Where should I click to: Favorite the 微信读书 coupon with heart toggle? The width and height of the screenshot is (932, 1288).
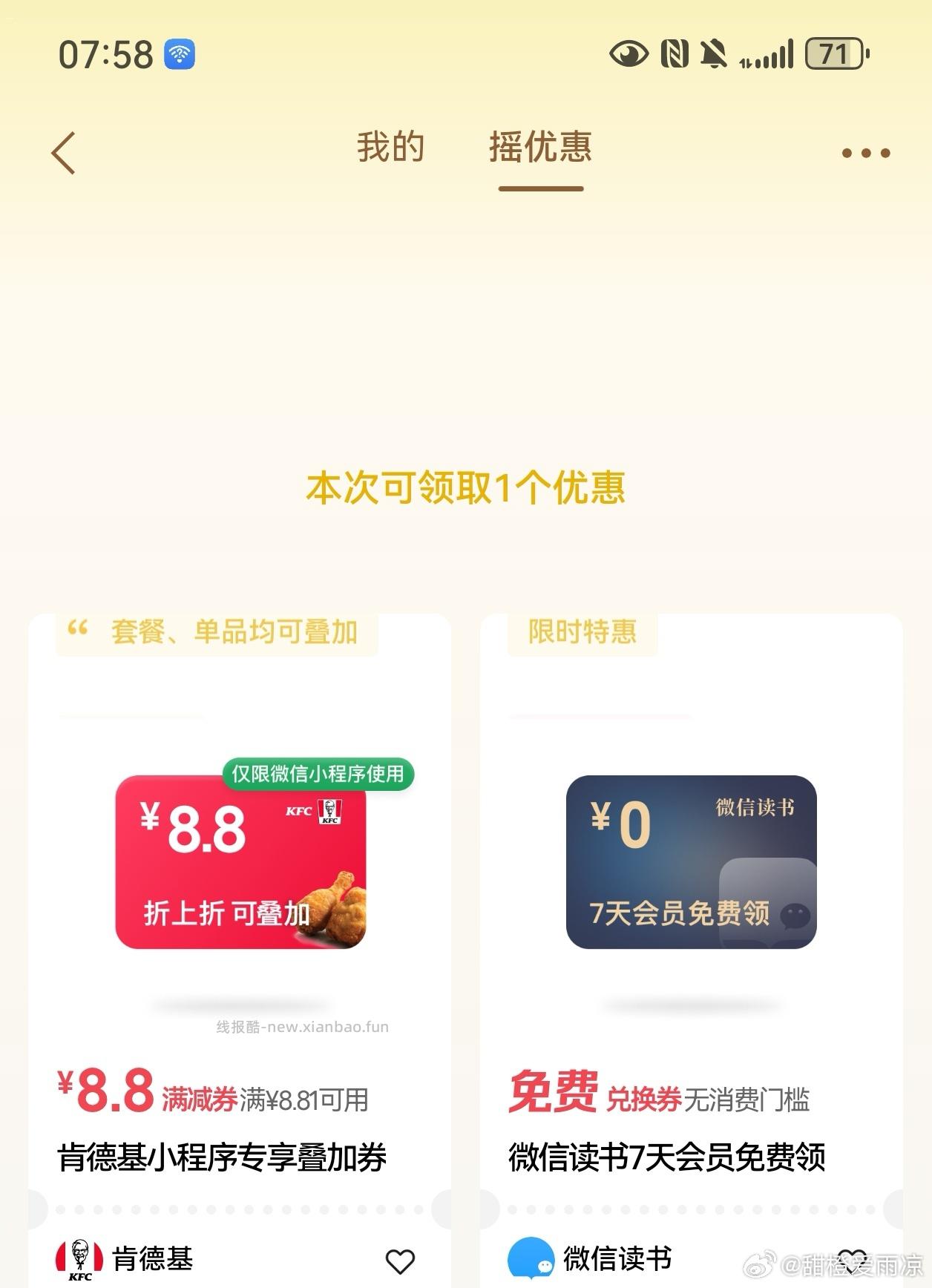pos(850,1259)
